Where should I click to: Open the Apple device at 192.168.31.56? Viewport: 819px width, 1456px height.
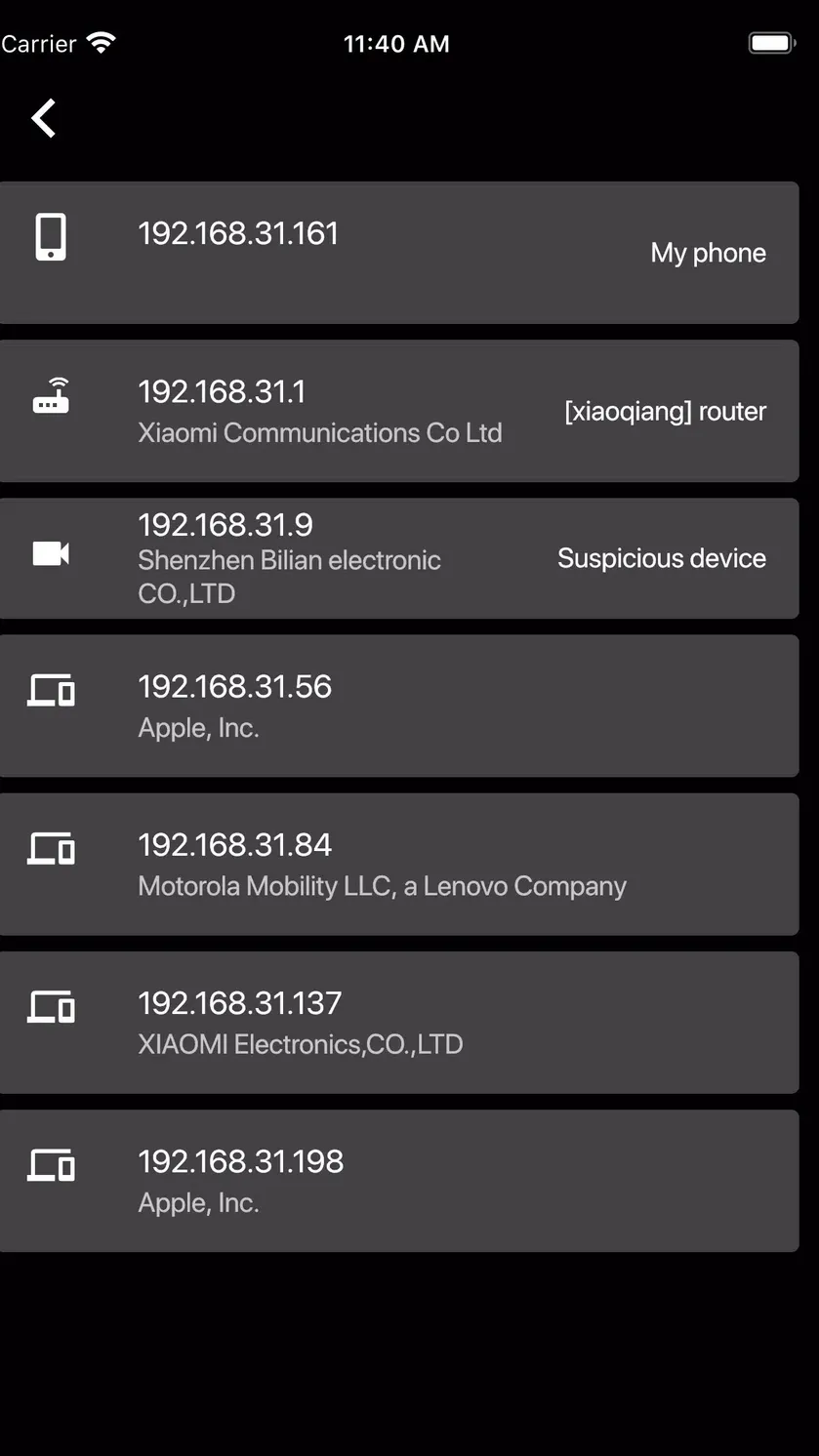[x=399, y=706]
